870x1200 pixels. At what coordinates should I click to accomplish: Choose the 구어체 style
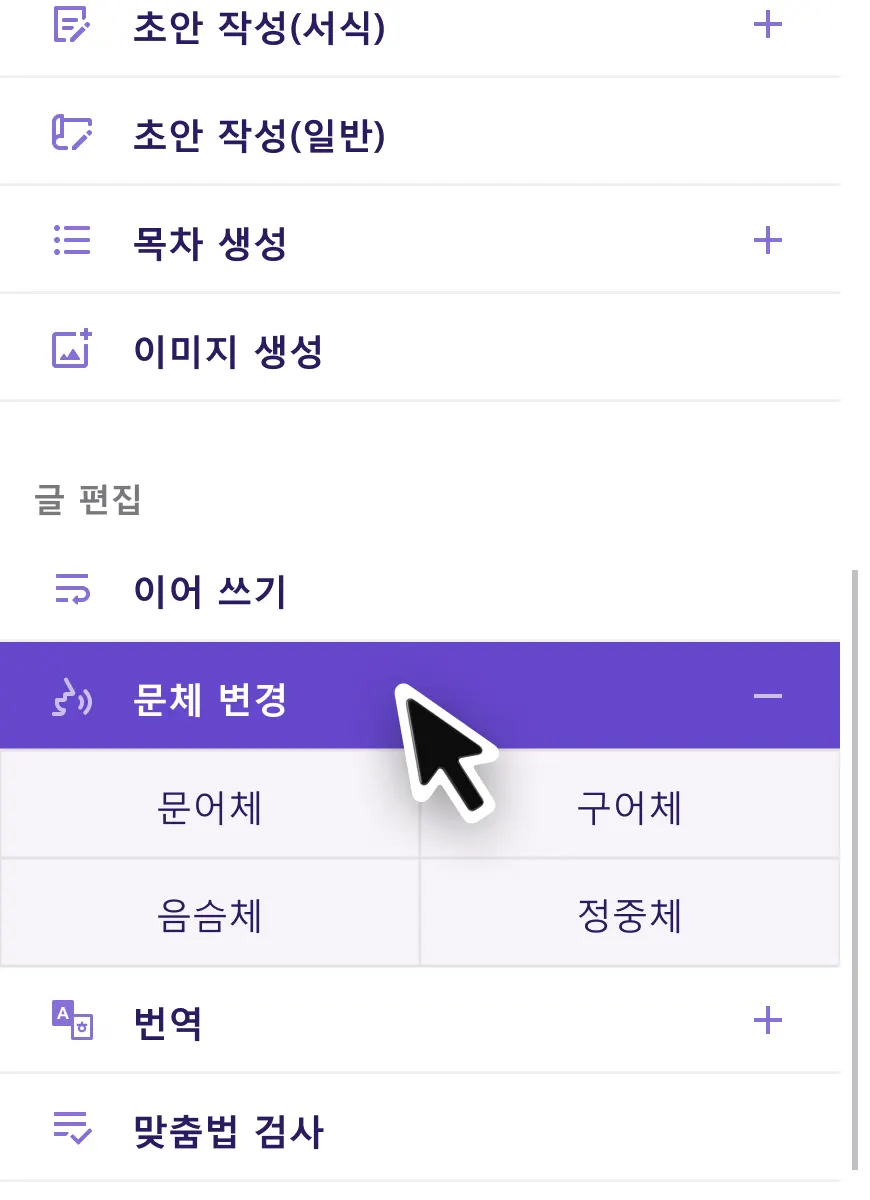tap(629, 806)
